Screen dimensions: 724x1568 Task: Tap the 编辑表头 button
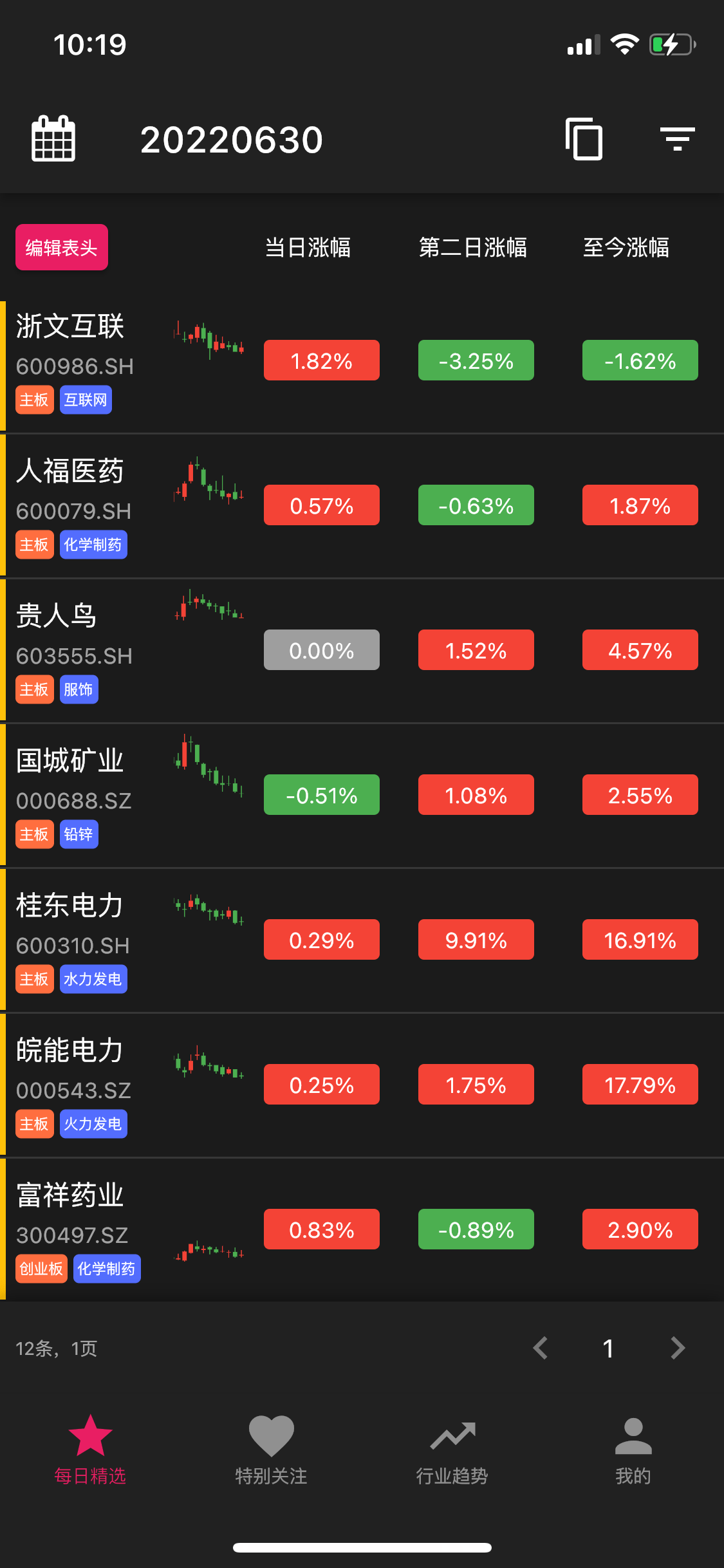(x=62, y=248)
